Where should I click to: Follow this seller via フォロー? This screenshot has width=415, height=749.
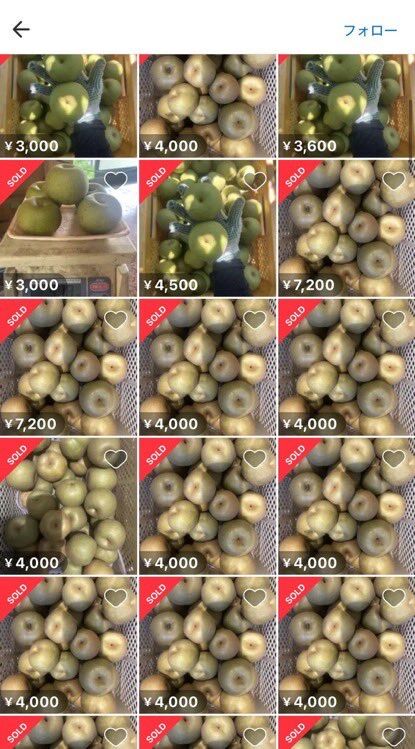(x=370, y=31)
